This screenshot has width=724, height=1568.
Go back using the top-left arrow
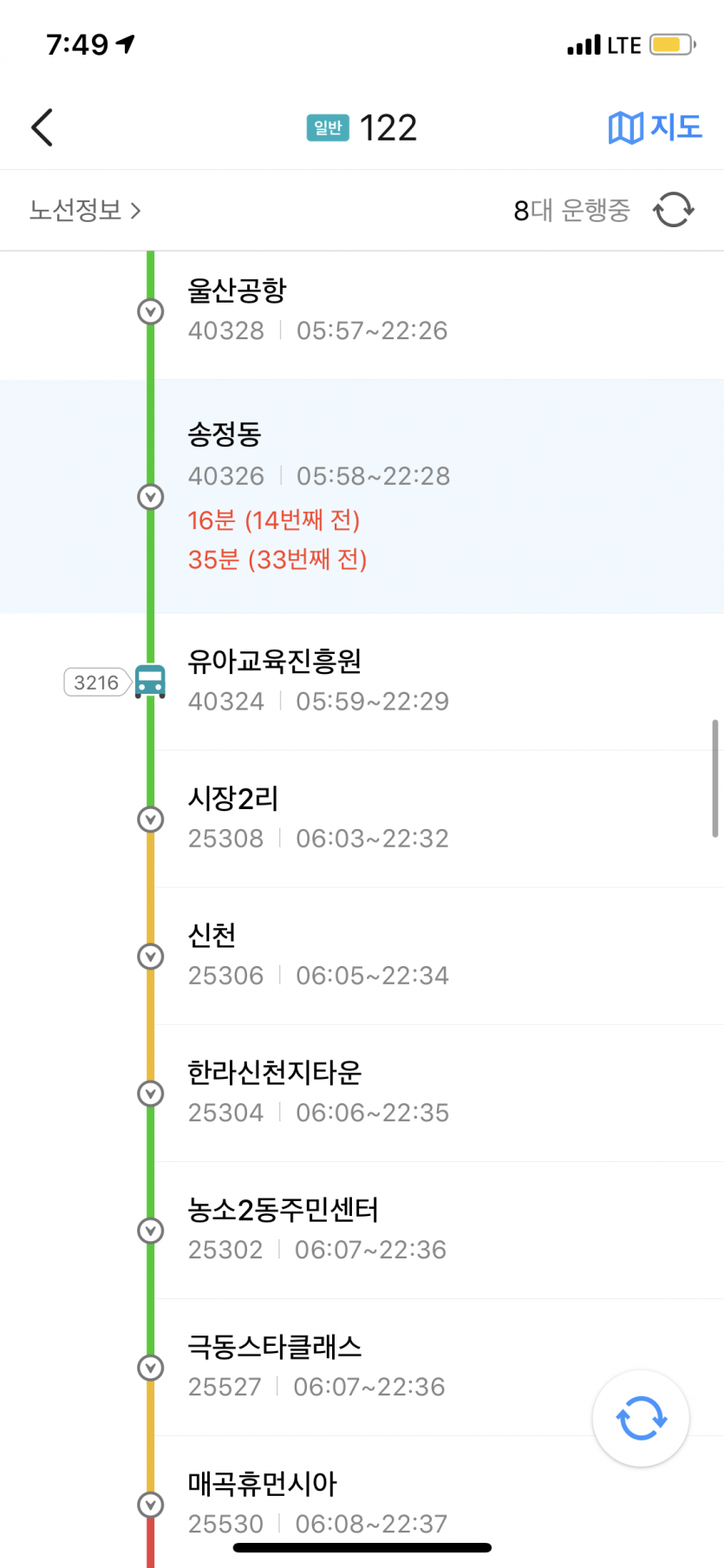(42, 127)
